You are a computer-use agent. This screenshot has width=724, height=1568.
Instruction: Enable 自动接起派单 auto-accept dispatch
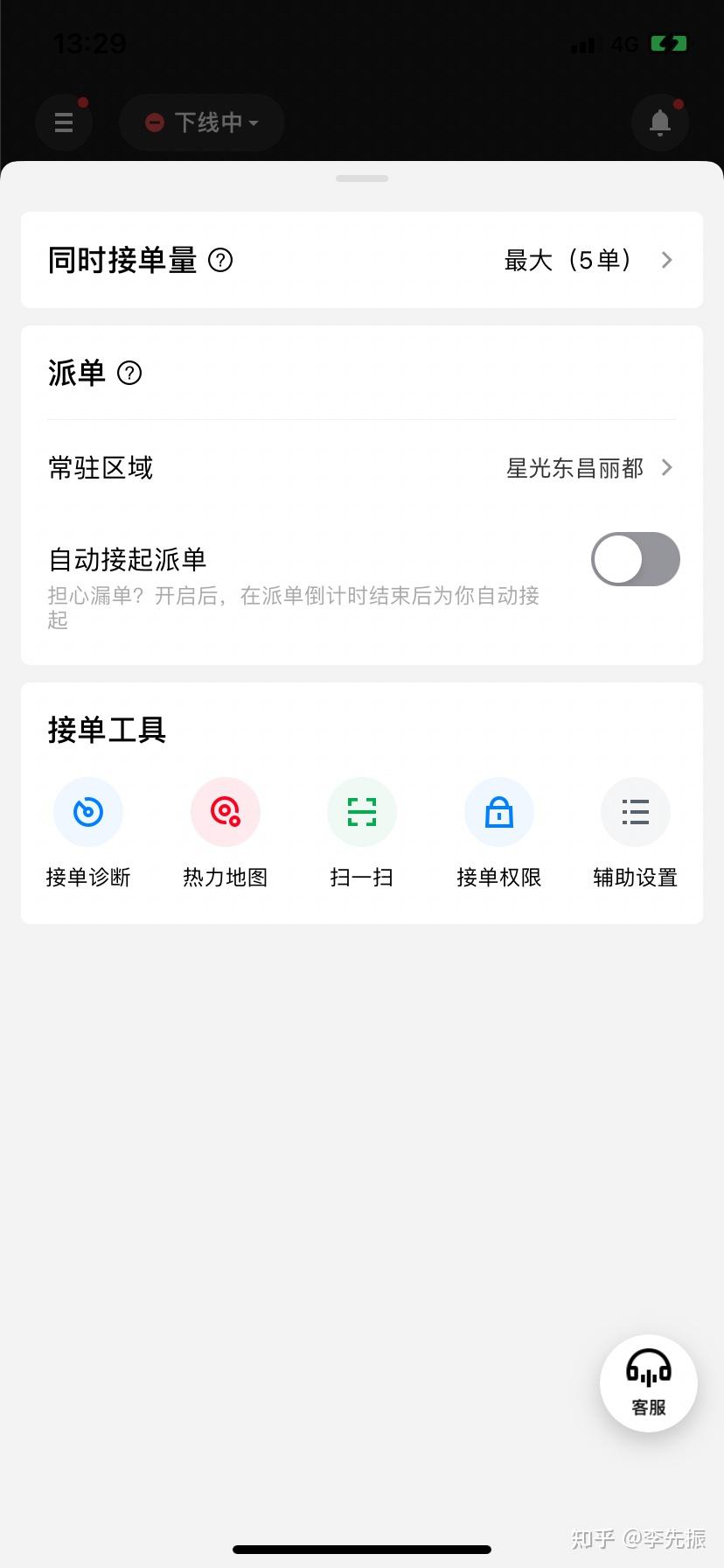(636, 558)
